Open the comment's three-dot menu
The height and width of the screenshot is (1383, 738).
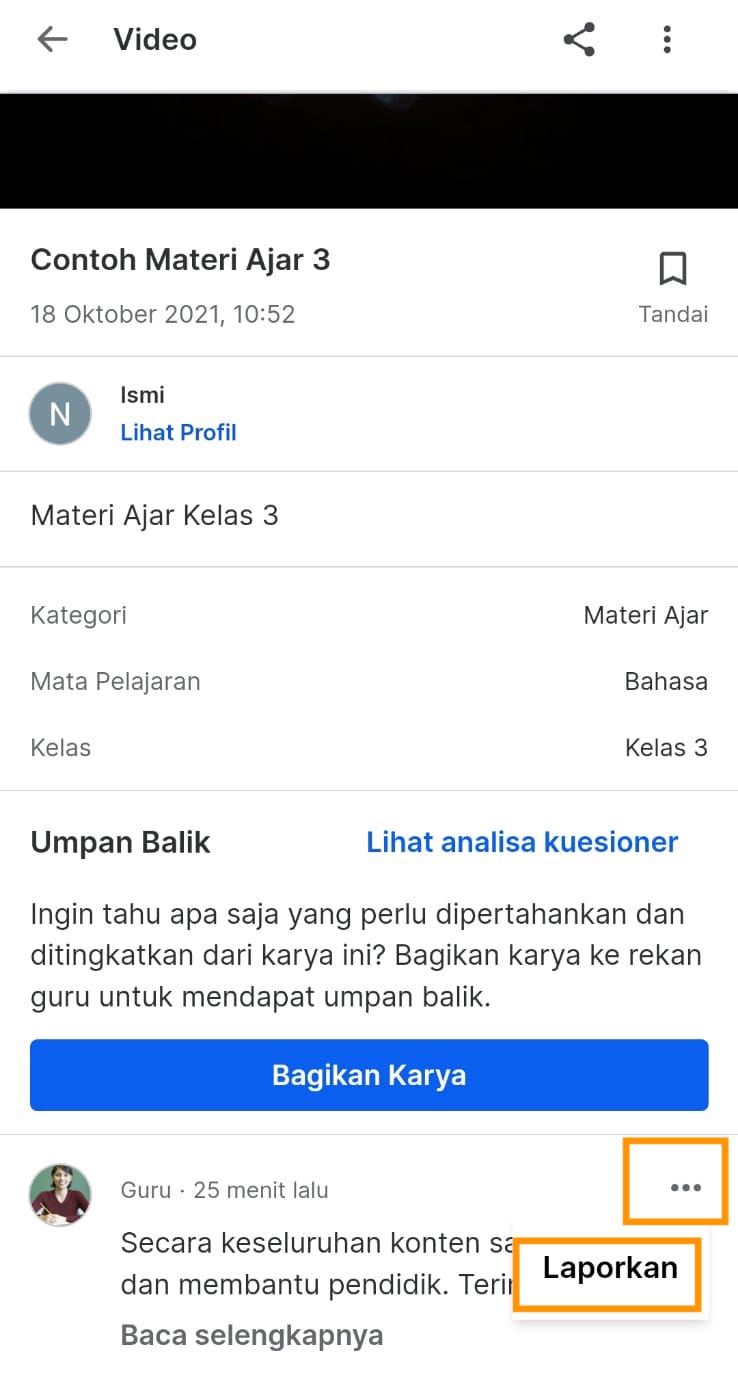tap(685, 1187)
